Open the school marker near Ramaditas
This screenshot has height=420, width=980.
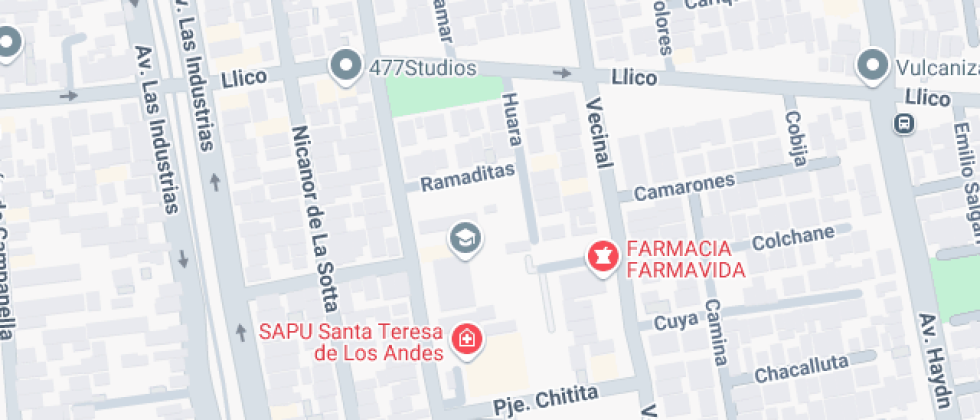pyautogui.click(x=465, y=238)
